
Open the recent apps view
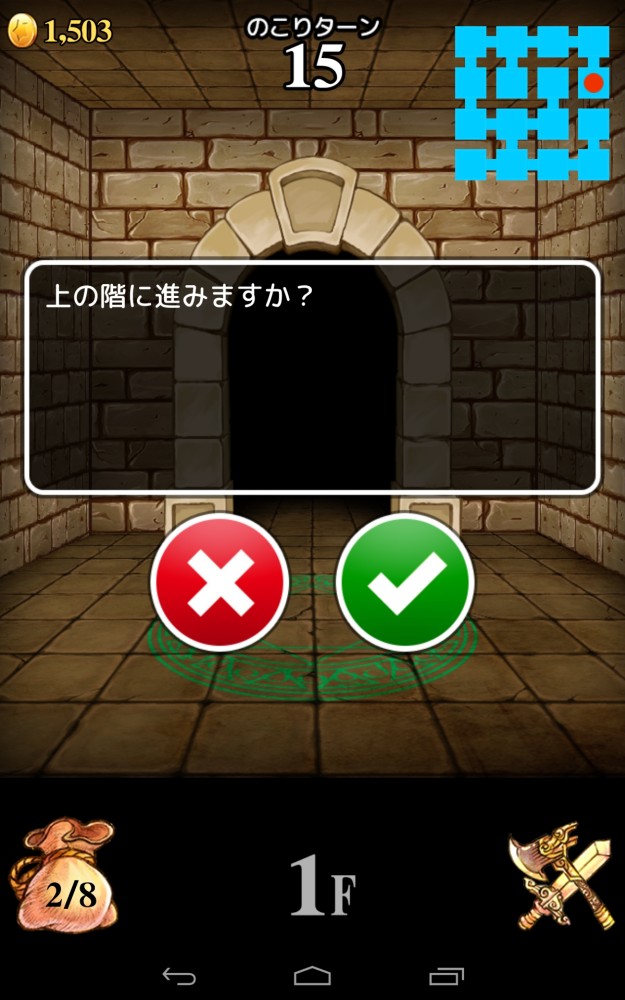pos(445,975)
